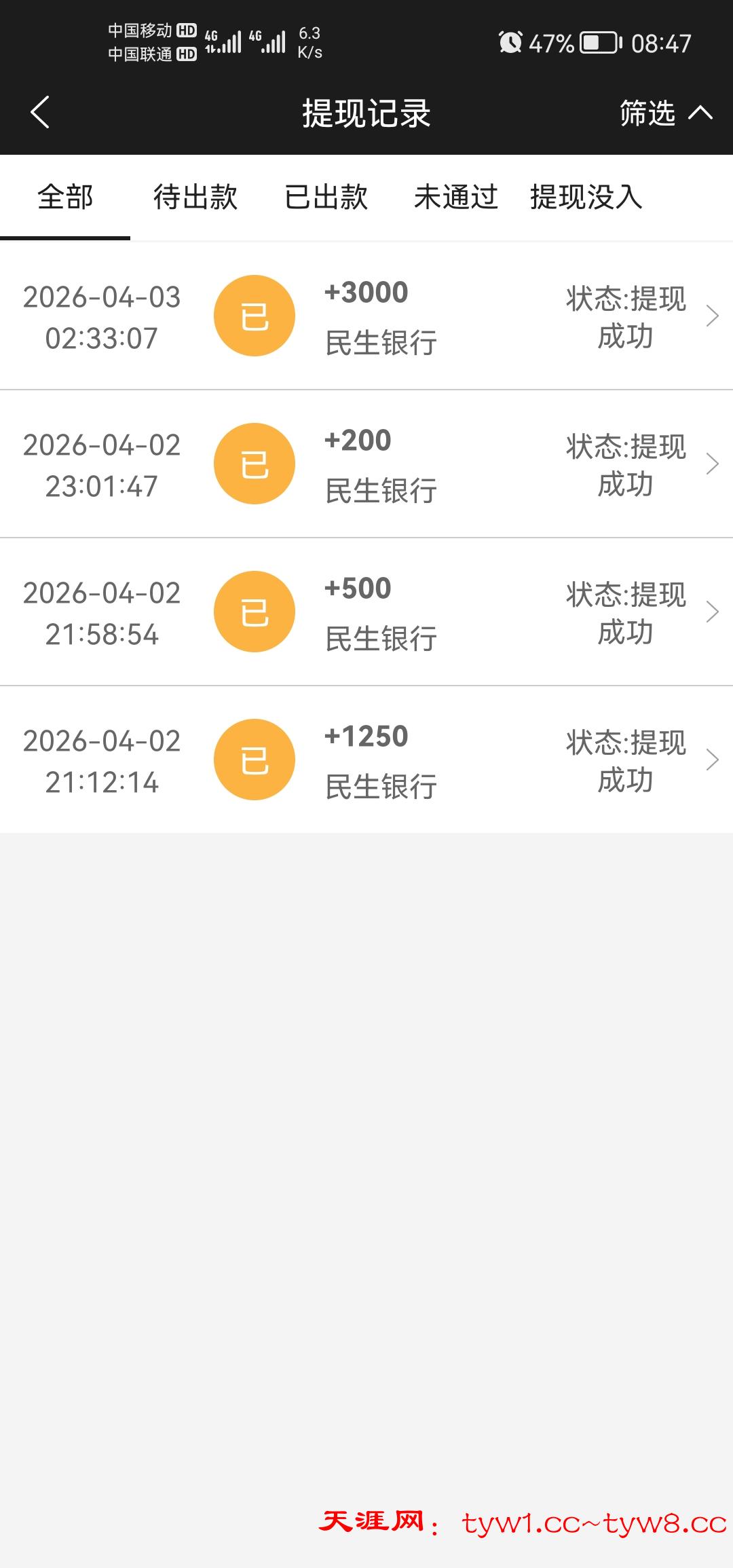Open the +3000 withdrawal record

pos(366,316)
